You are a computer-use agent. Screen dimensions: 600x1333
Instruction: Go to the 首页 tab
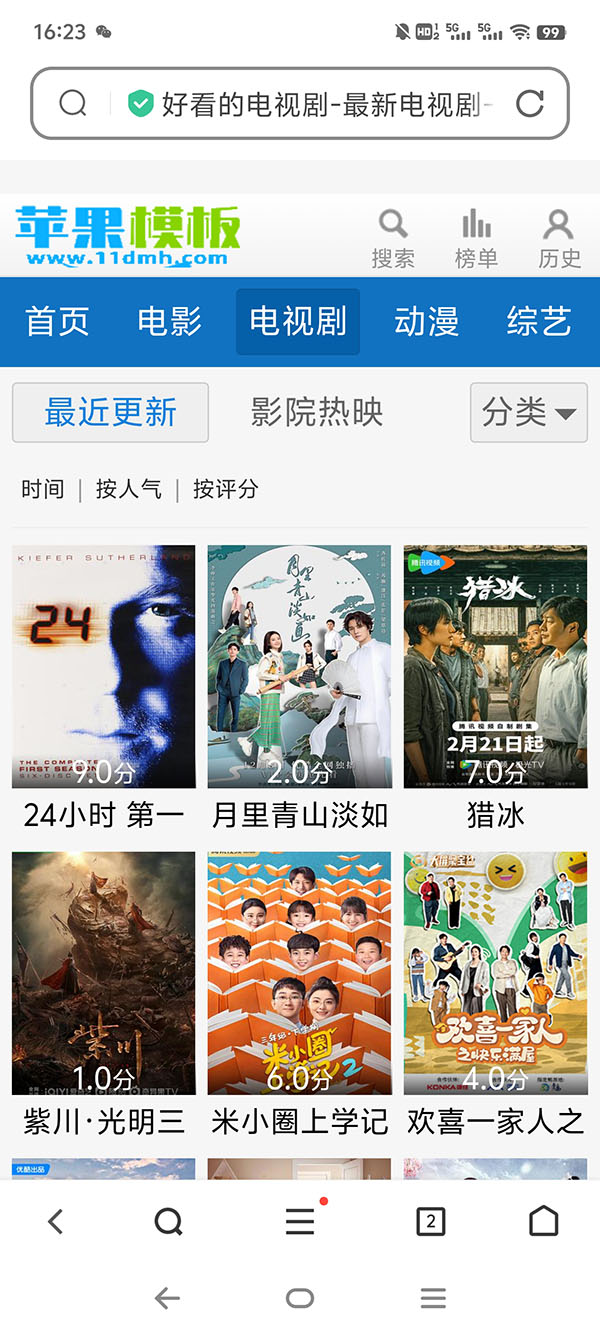(x=57, y=321)
